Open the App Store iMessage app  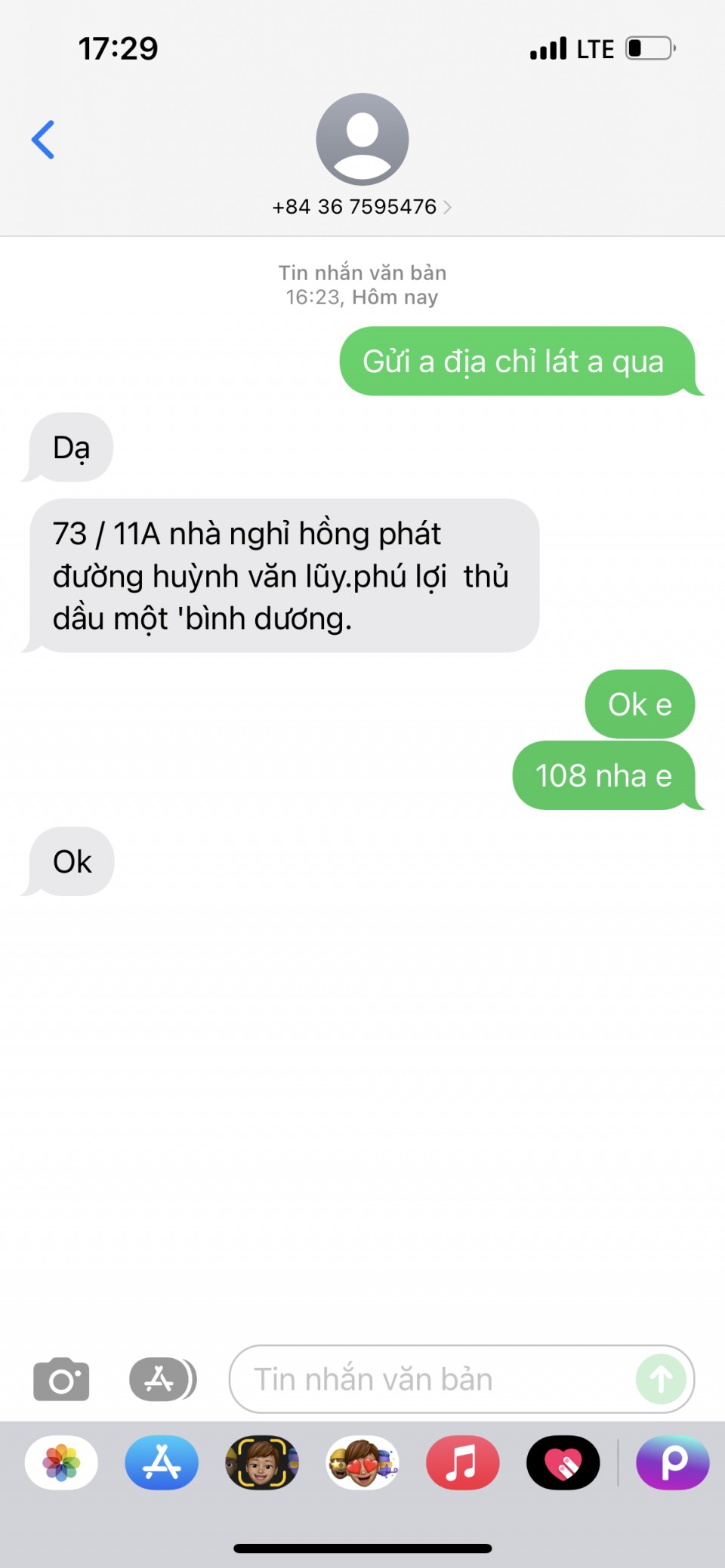[x=162, y=1462]
